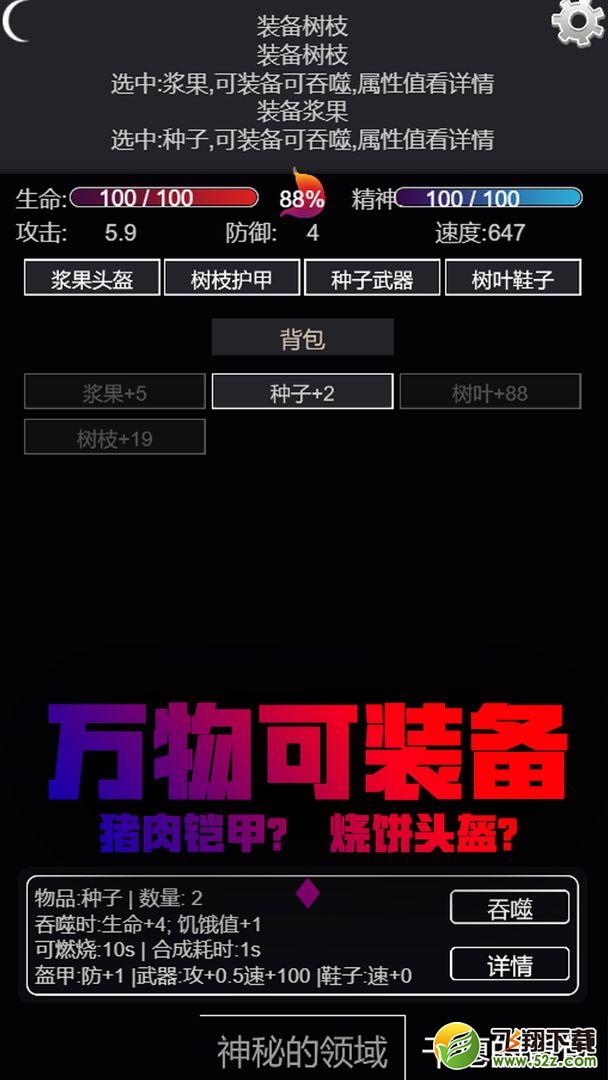
Task: Open the settings gear
Action: [577, 23]
